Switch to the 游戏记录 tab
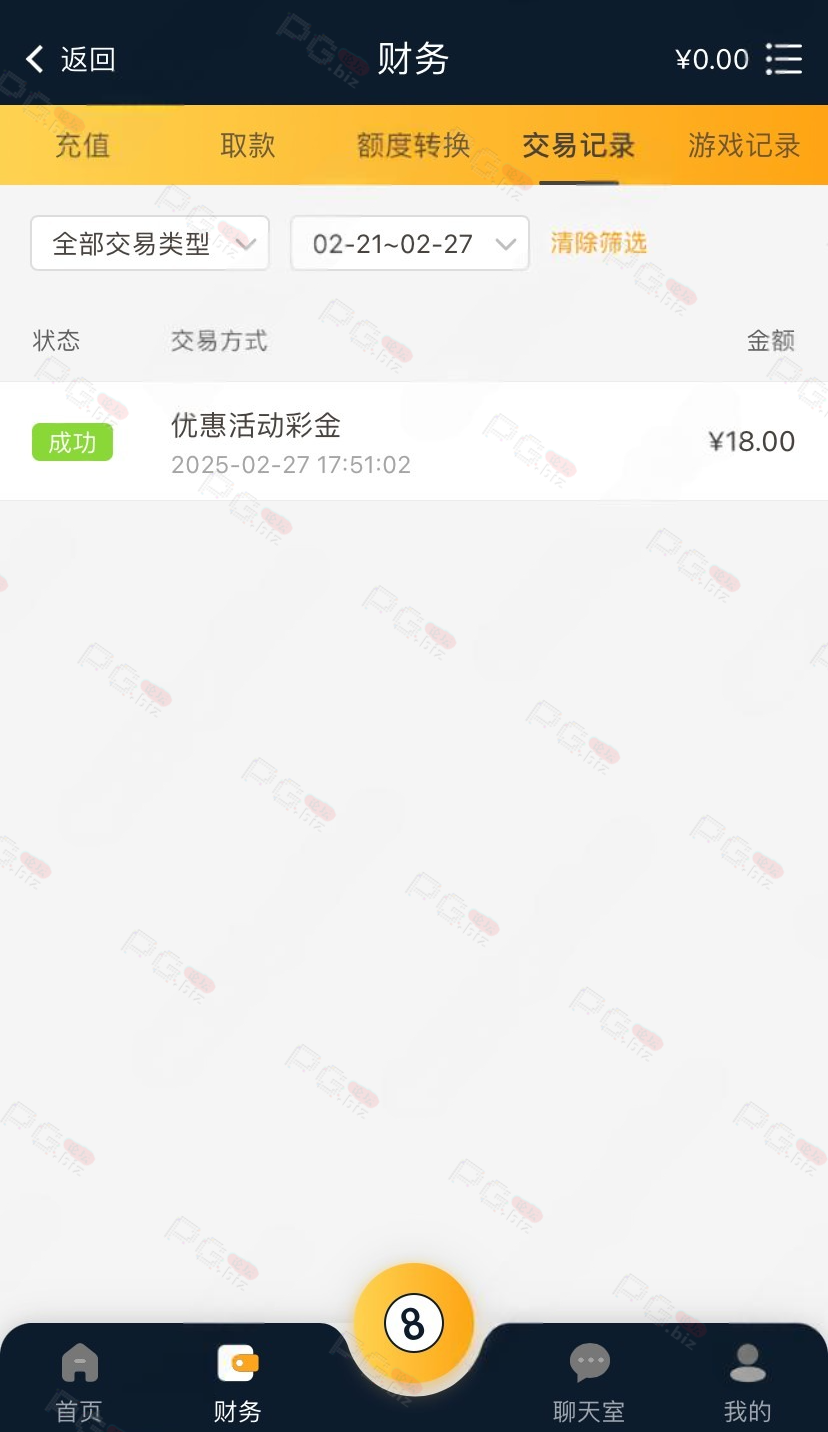The width and height of the screenshot is (828, 1432). (x=744, y=145)
